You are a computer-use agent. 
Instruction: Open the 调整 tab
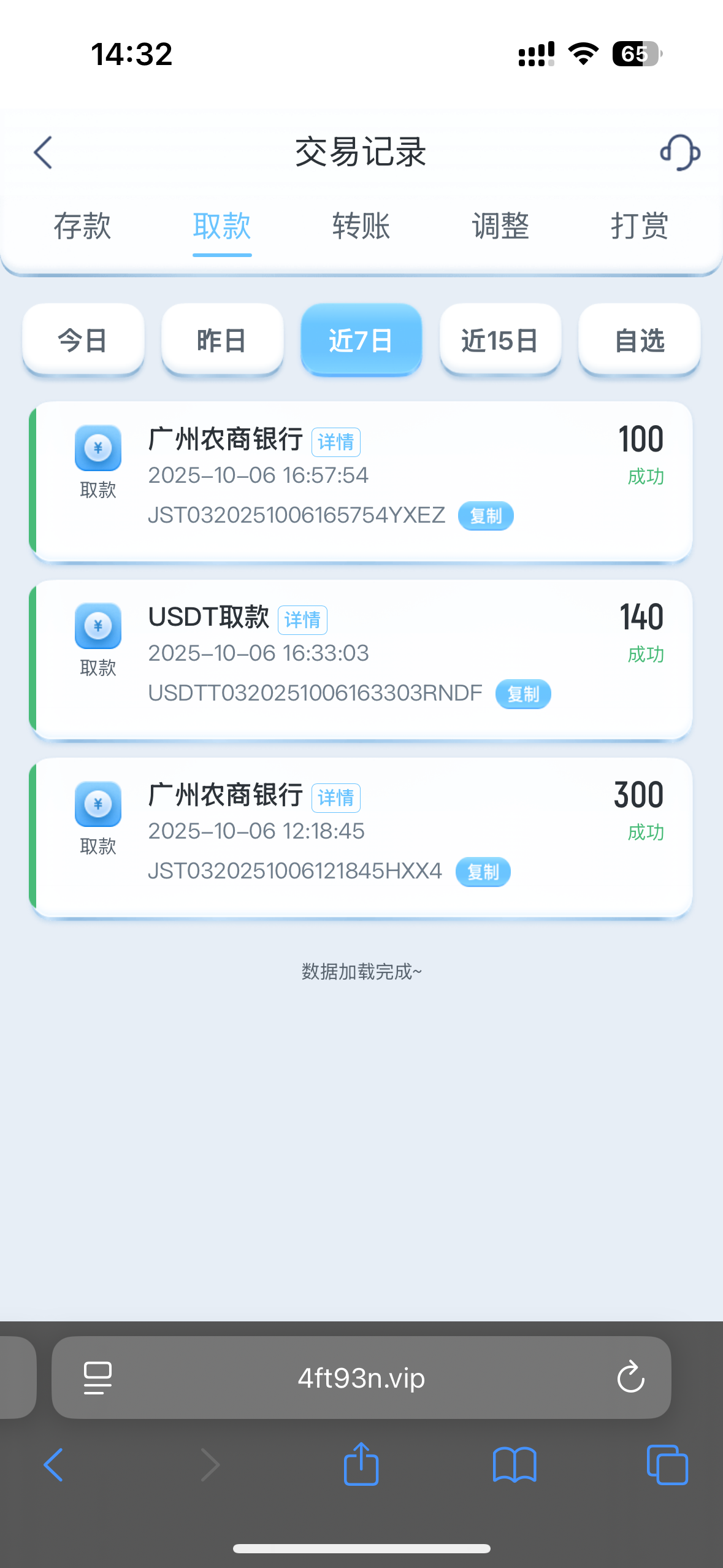(500, 226)
